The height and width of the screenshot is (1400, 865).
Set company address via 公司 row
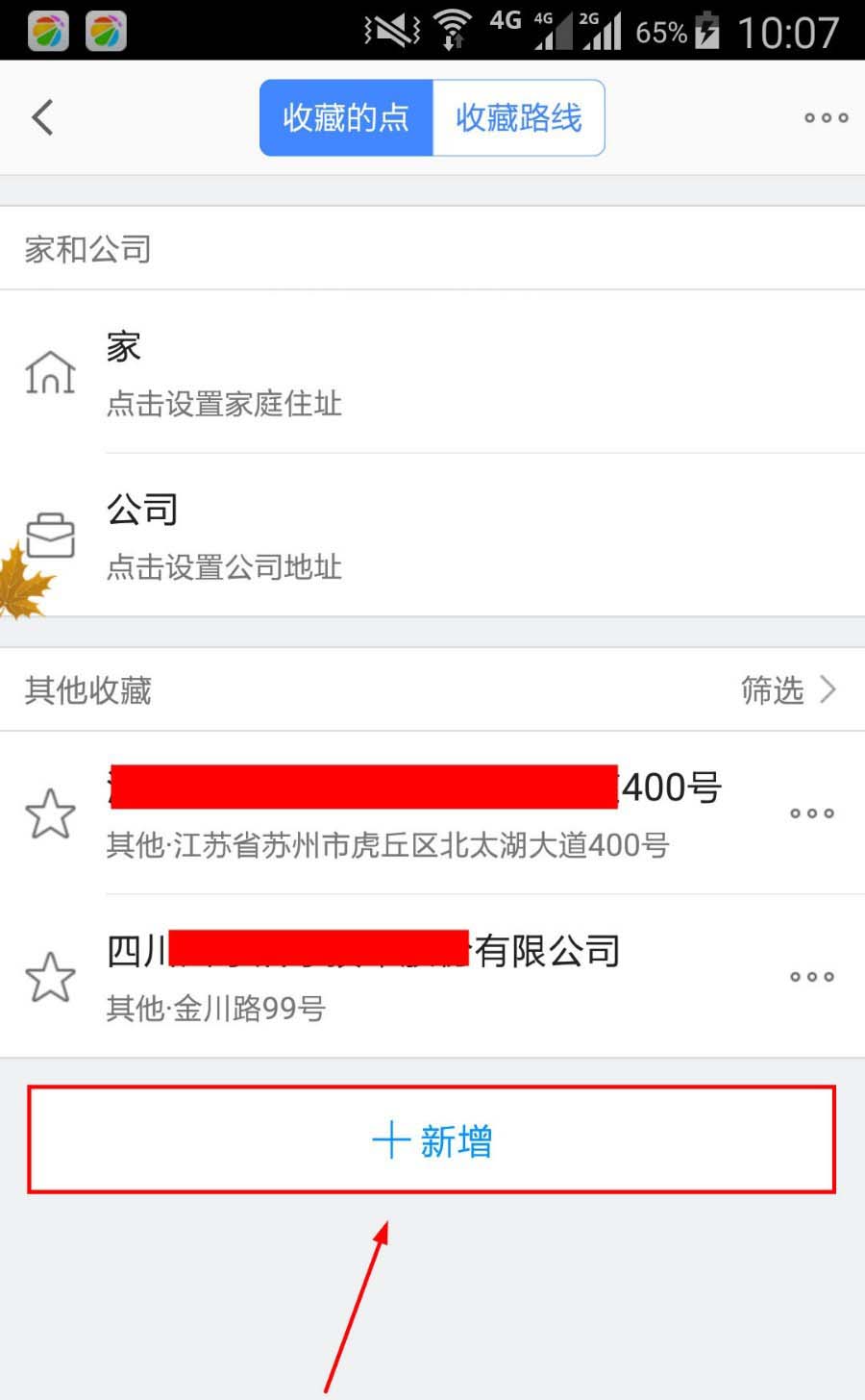(x=432, y=536)
